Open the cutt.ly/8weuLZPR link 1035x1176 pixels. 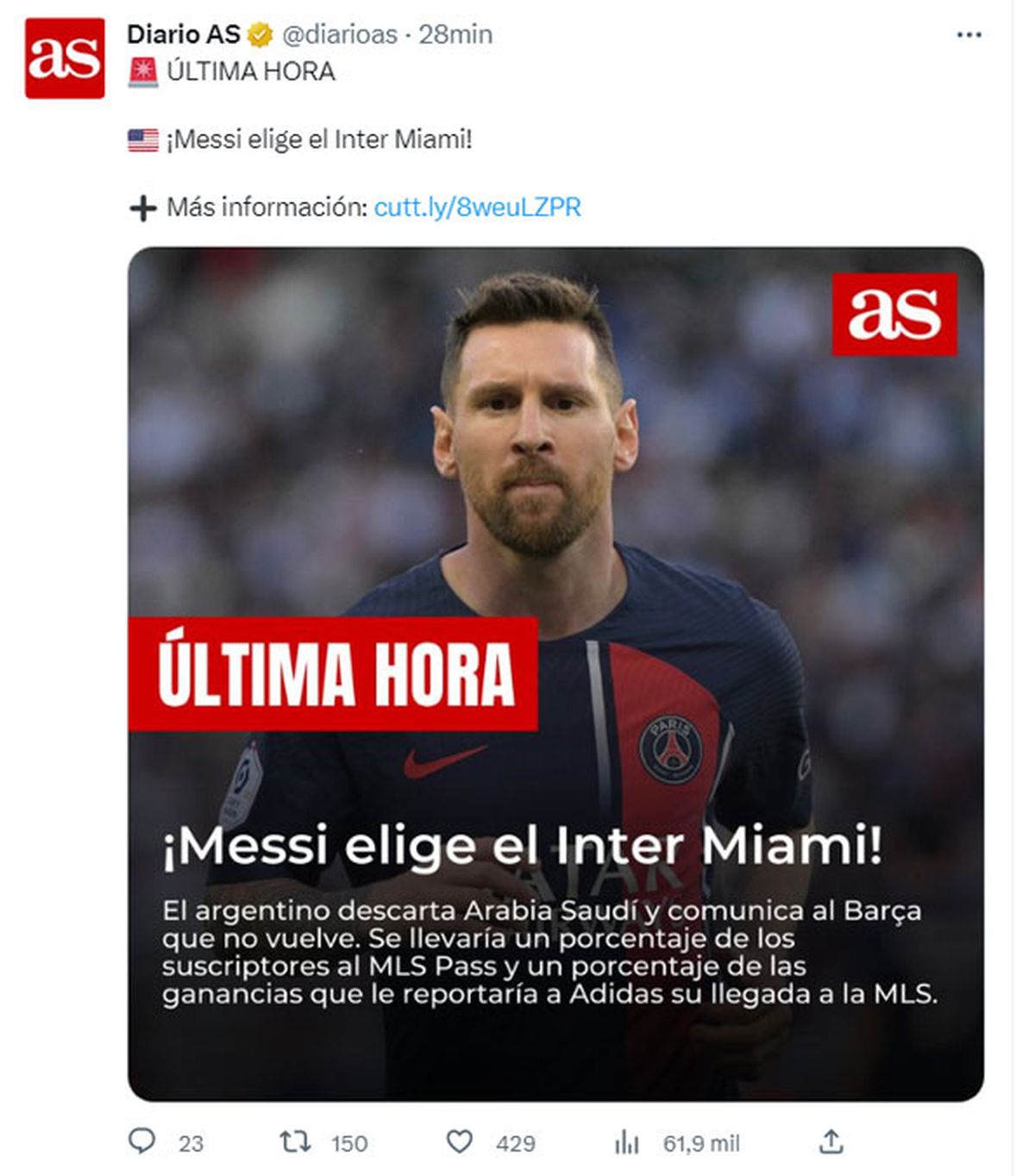(x=477, y=207)
